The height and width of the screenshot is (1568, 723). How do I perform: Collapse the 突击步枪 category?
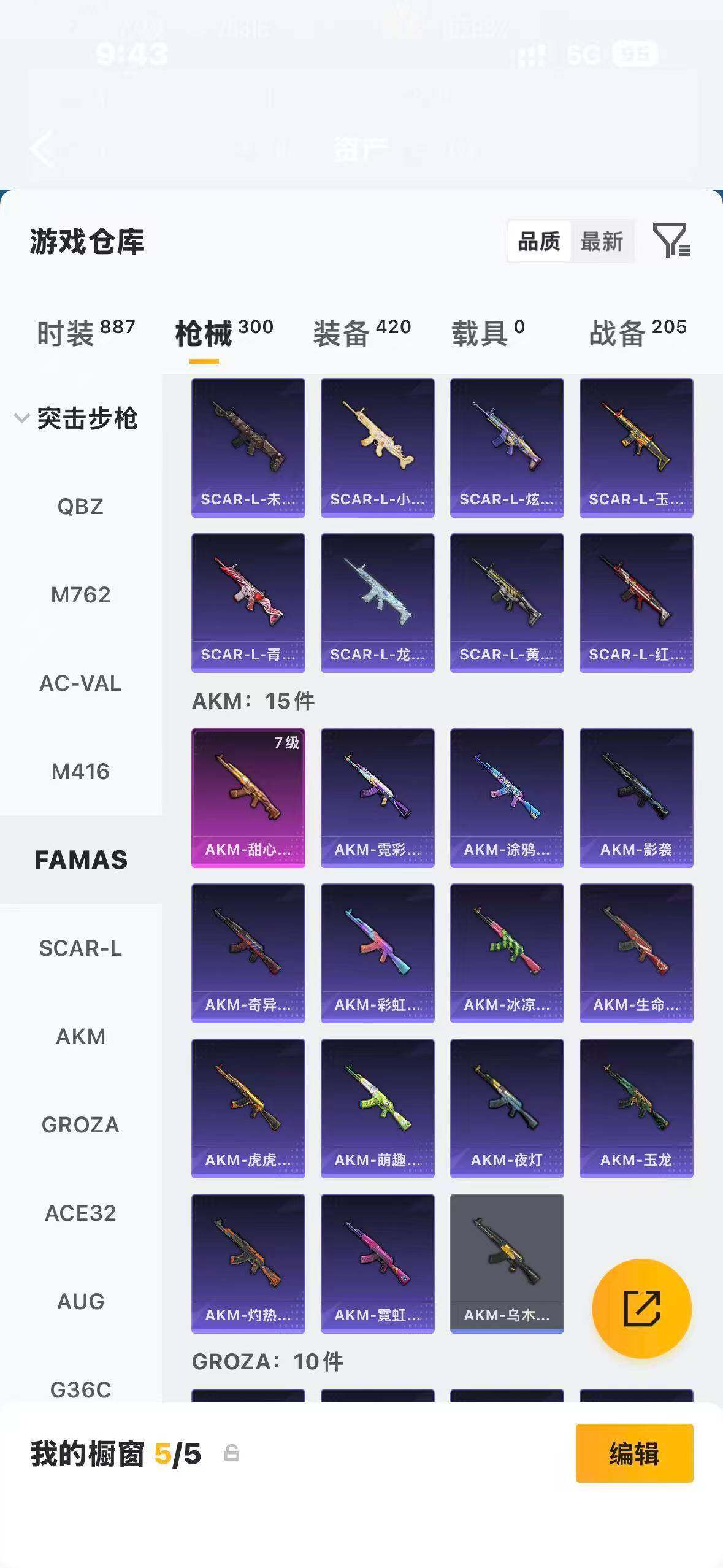point(76,418)
